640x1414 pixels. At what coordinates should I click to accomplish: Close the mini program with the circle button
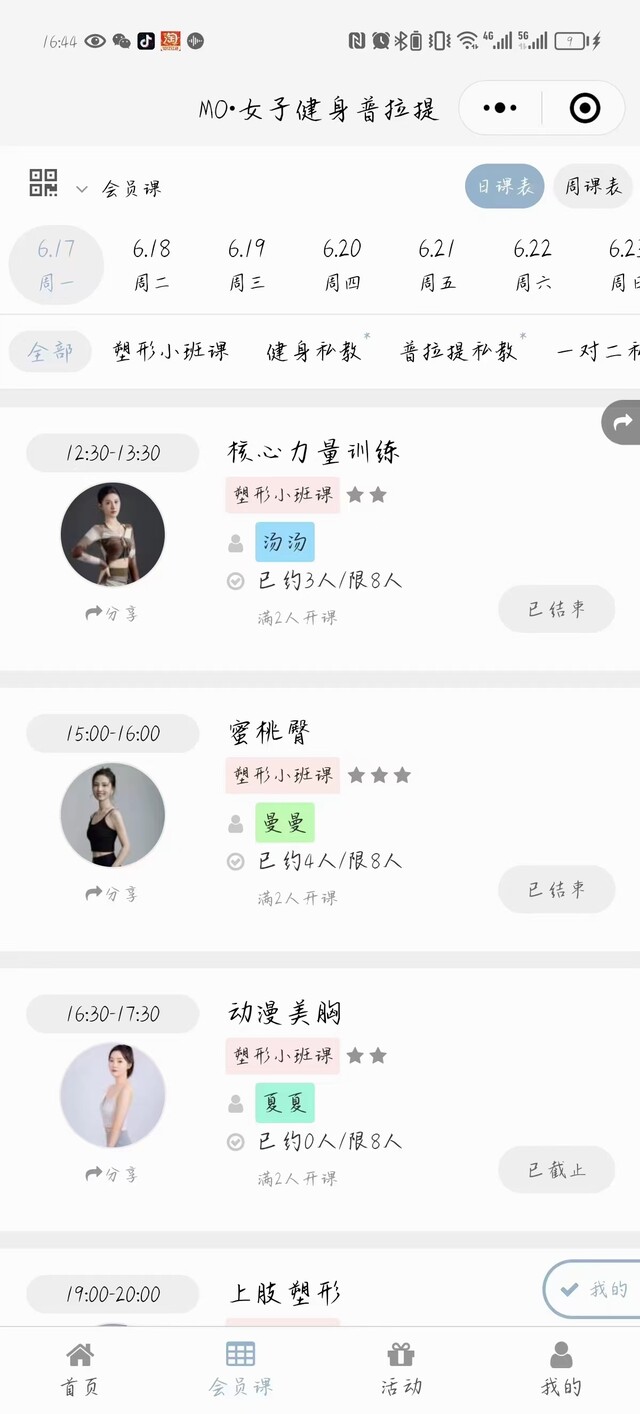click(x=584, y=108)
